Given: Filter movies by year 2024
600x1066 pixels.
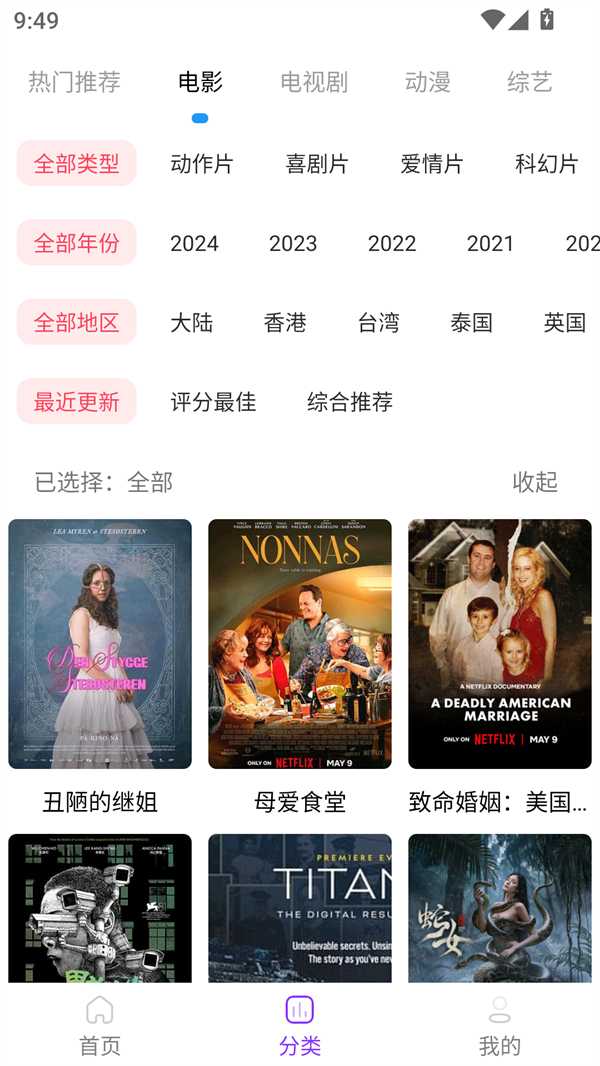Looking at the screenshot, I should [x=194, y=243].
